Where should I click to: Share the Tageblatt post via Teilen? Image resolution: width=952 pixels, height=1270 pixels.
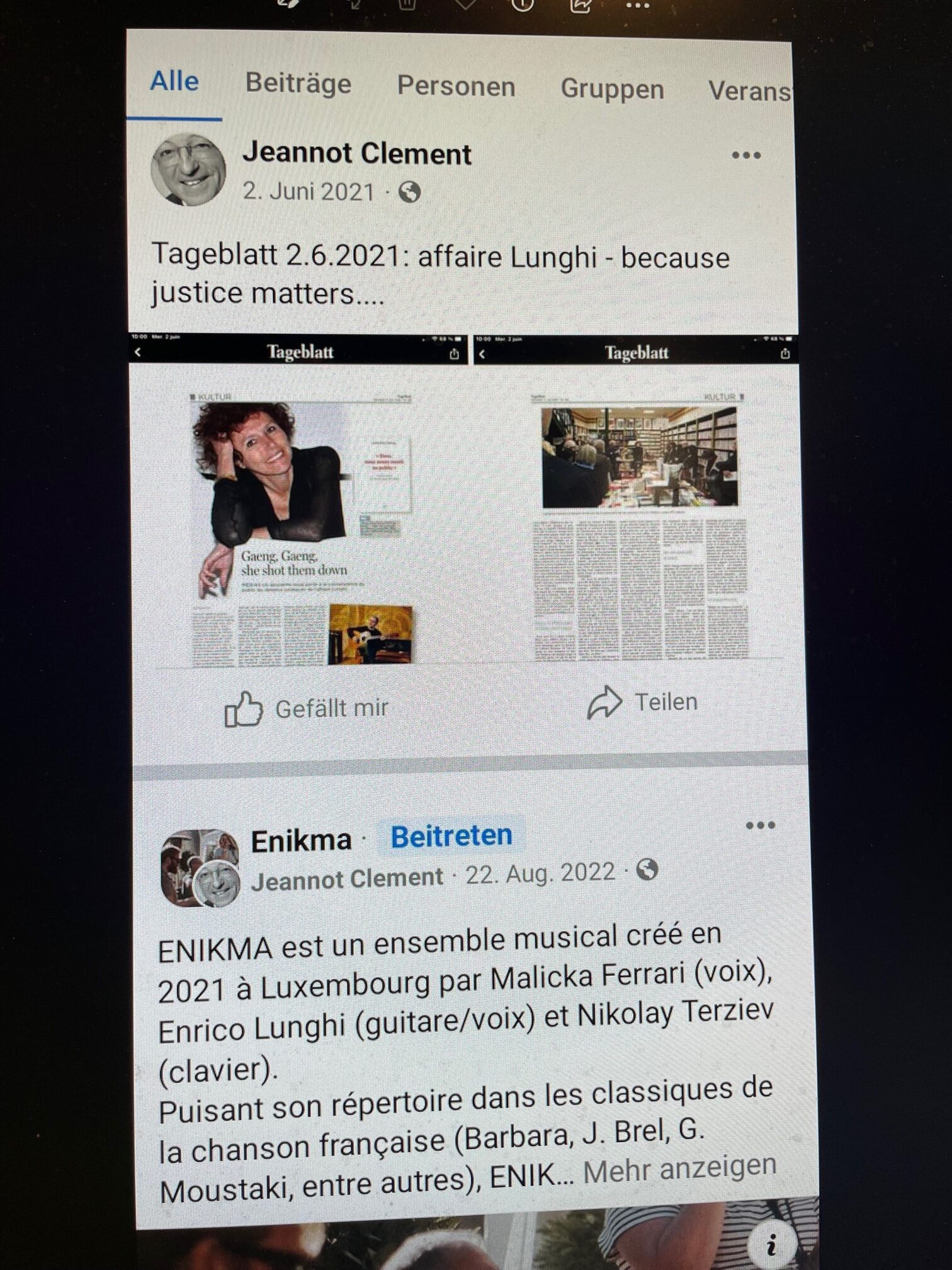[x=642, y=702]
